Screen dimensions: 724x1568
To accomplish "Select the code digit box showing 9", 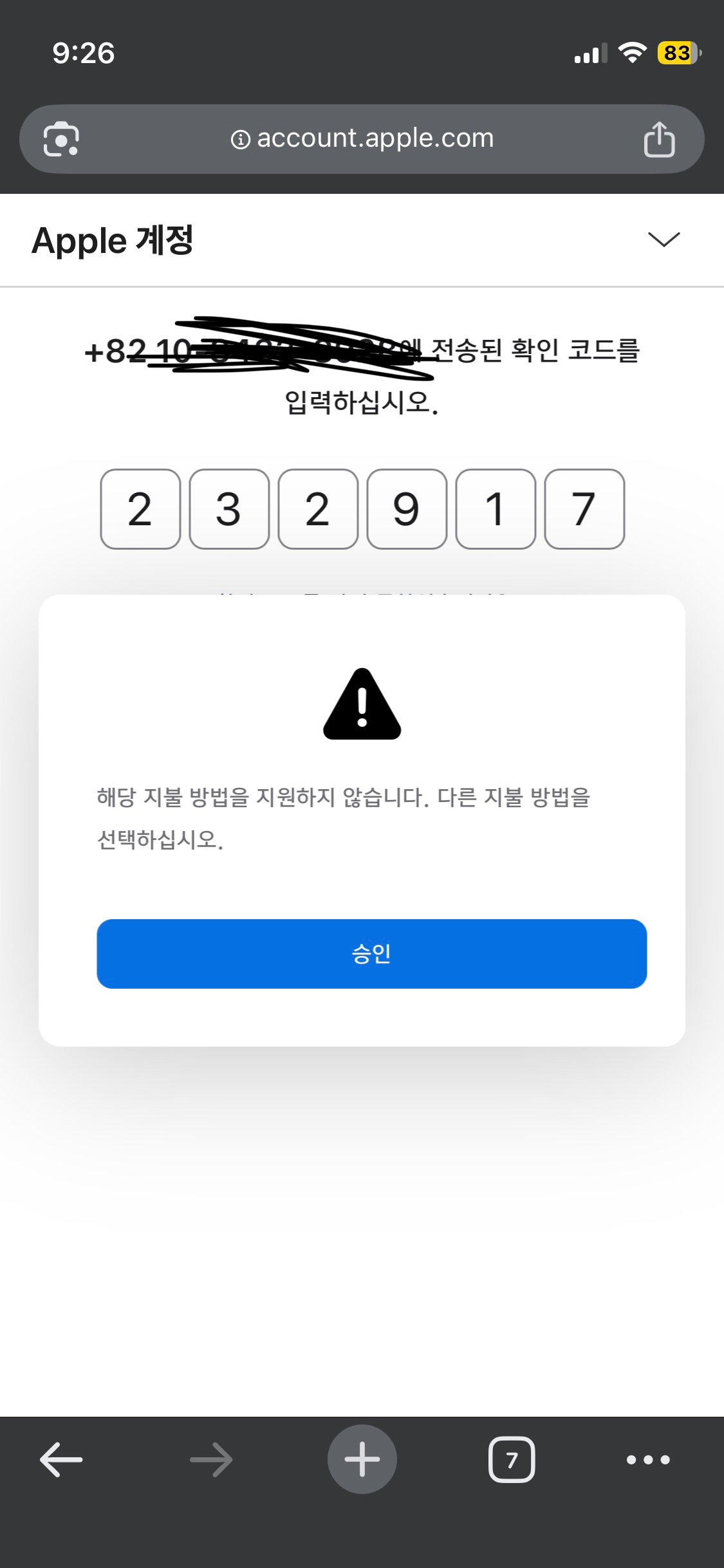I will (407, 509).
